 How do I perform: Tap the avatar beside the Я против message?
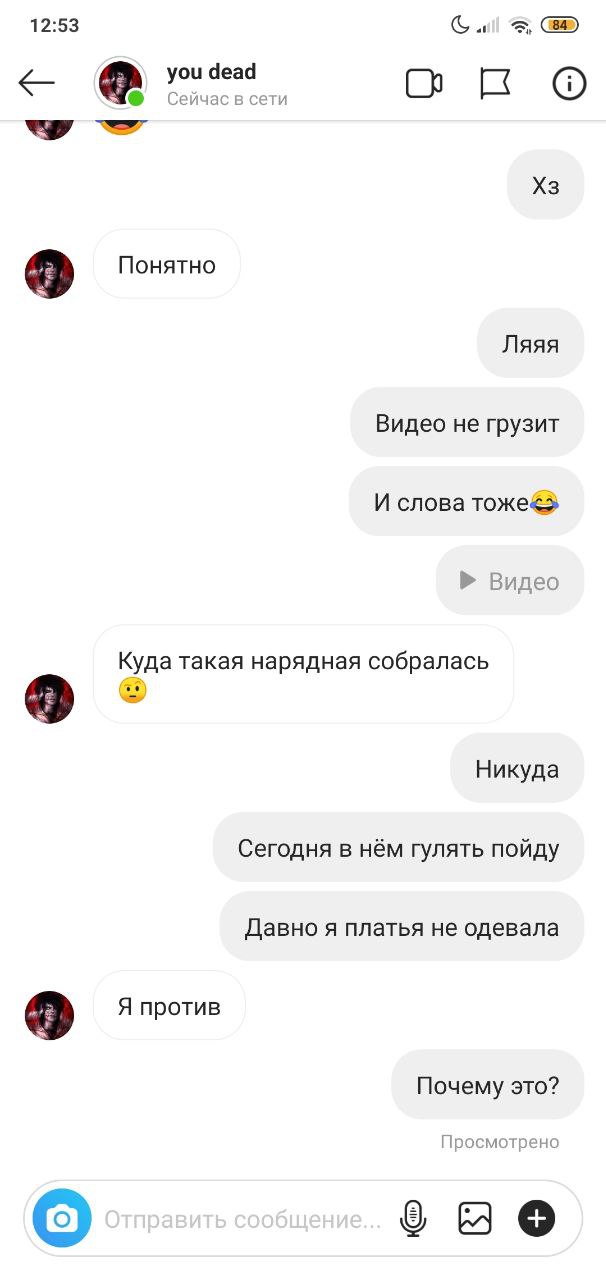(49, 1015)
